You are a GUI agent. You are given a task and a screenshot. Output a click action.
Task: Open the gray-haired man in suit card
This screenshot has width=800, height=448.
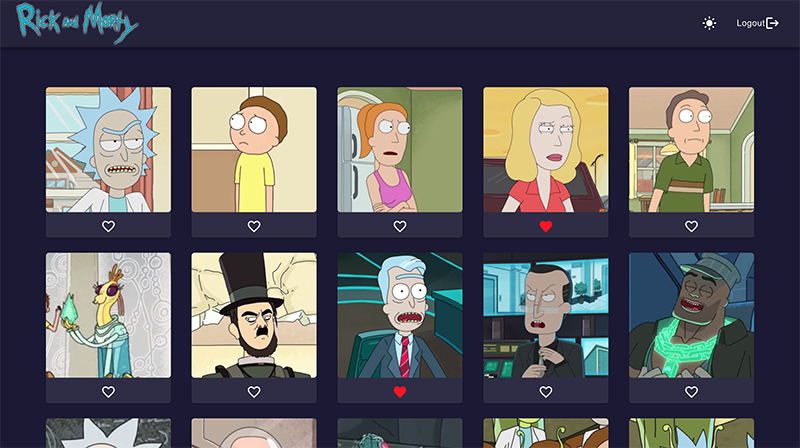tap(400, 314)
